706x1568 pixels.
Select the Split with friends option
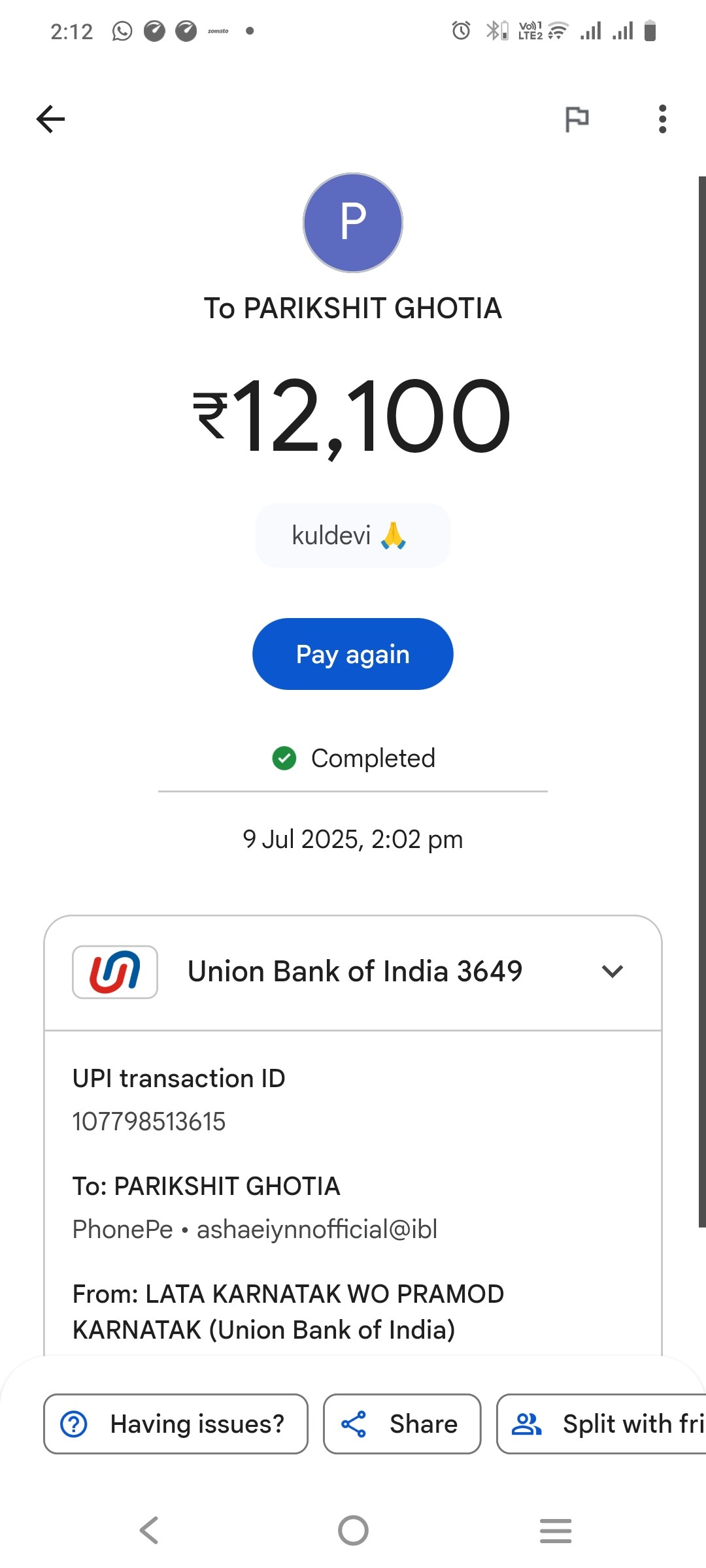(x=601, y=1424)
